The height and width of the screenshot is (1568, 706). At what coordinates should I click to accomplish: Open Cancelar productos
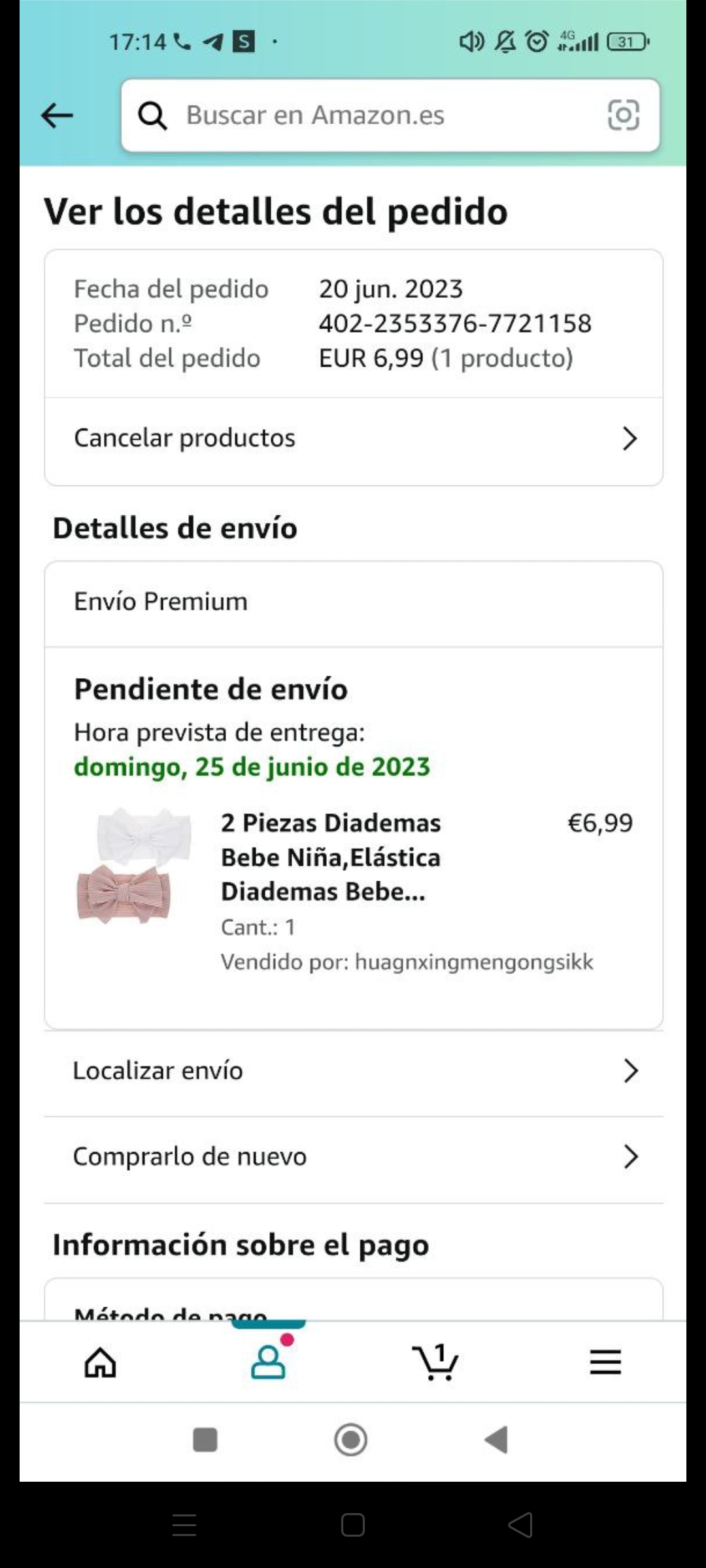tap(353, 438)
